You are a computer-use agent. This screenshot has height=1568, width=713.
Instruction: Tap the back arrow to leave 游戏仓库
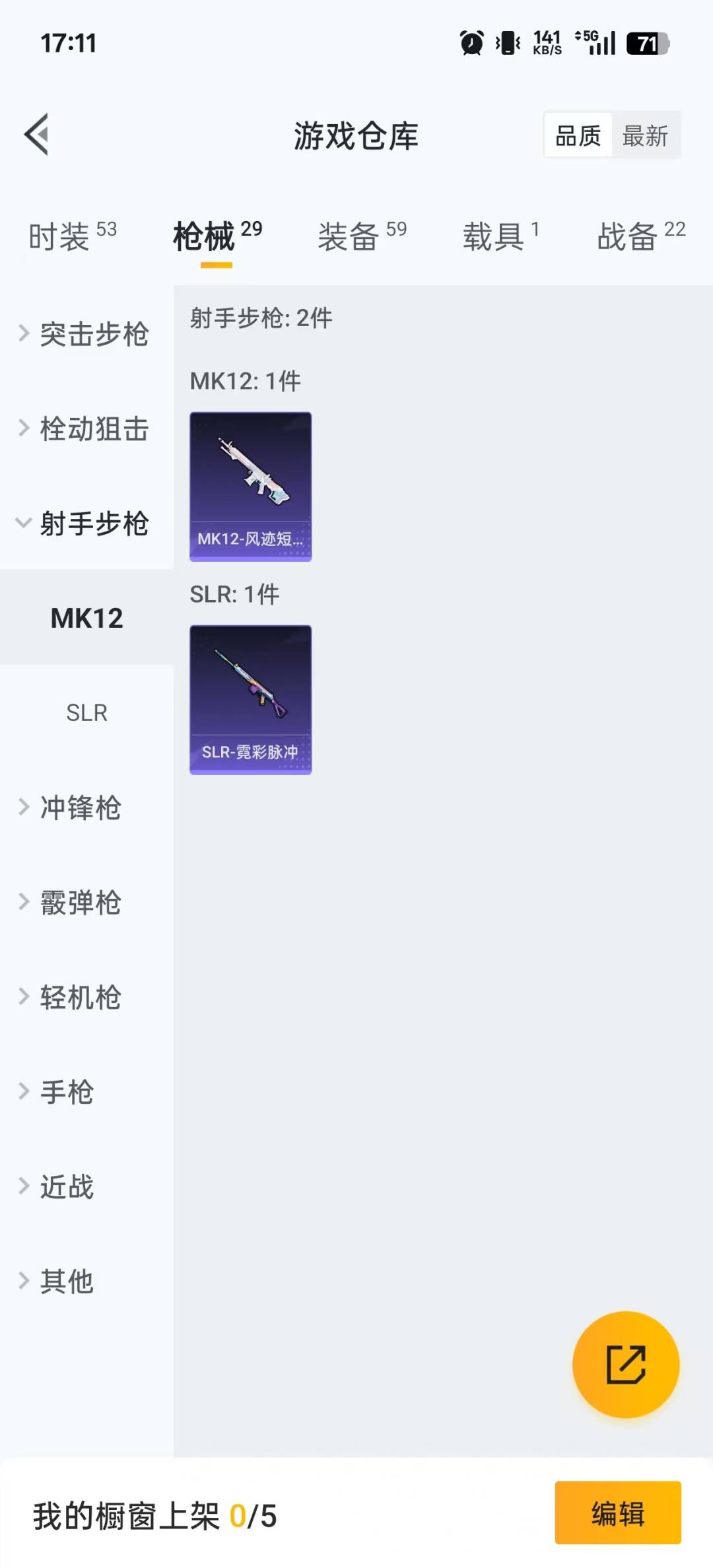click(x=38, y=135)
